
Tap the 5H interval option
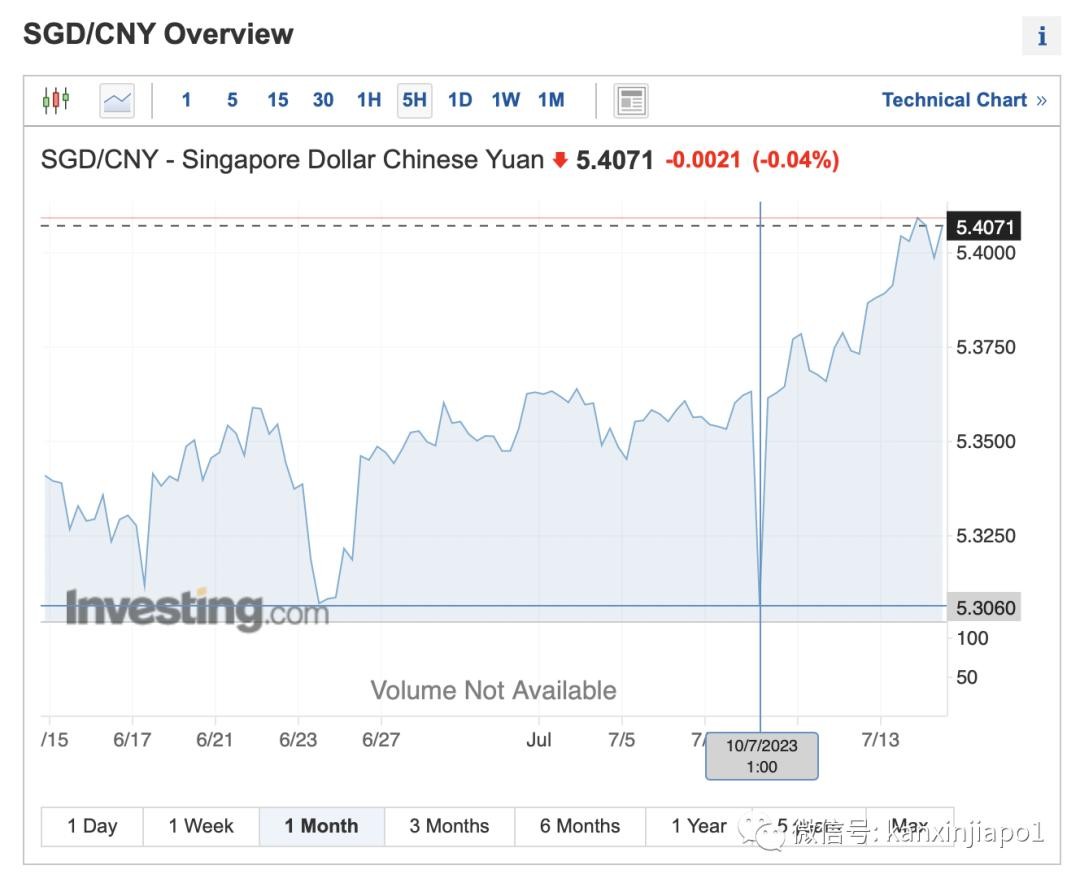pos(414,100)
